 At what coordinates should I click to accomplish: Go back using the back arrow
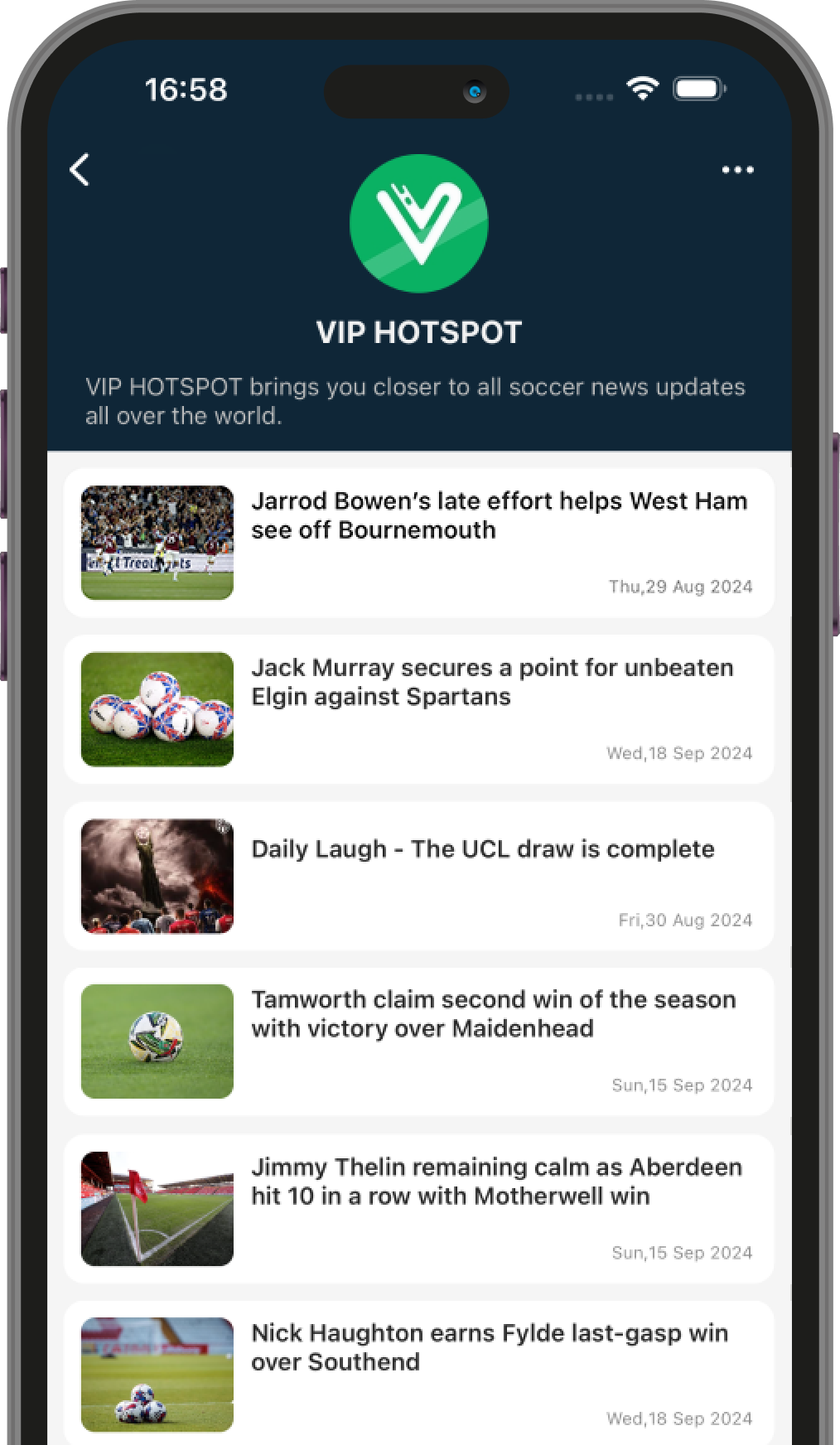(x=80, y=170)
